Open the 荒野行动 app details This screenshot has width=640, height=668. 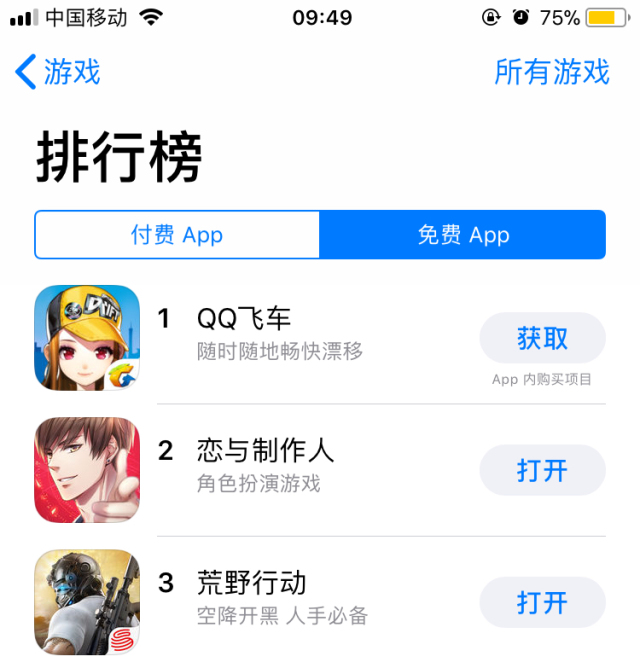[x=252, y=584]
